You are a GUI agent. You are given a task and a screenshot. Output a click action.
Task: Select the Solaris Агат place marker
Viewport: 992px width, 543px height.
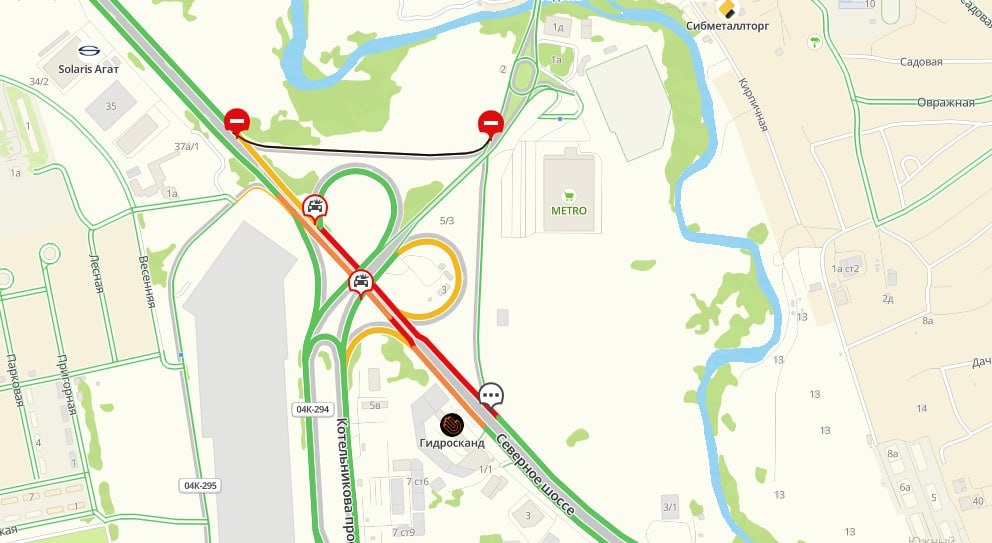tap(91, 52)
